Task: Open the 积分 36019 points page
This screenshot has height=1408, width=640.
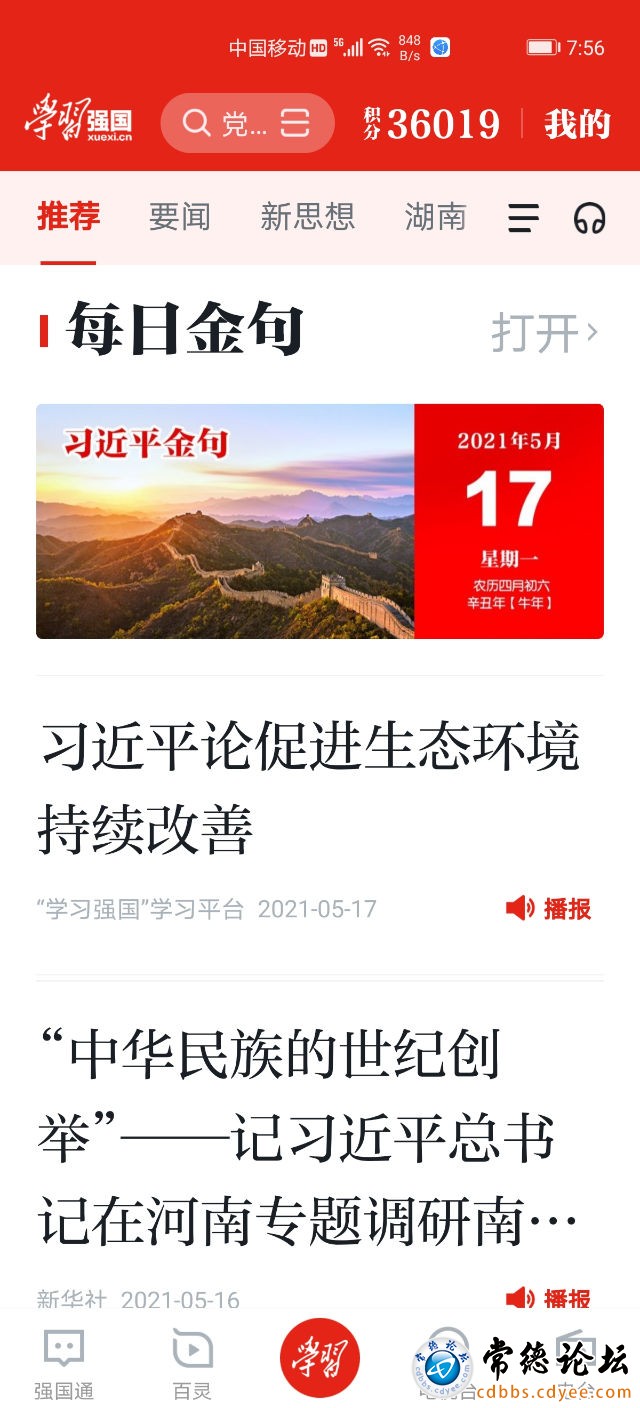Action: [431, 124]
